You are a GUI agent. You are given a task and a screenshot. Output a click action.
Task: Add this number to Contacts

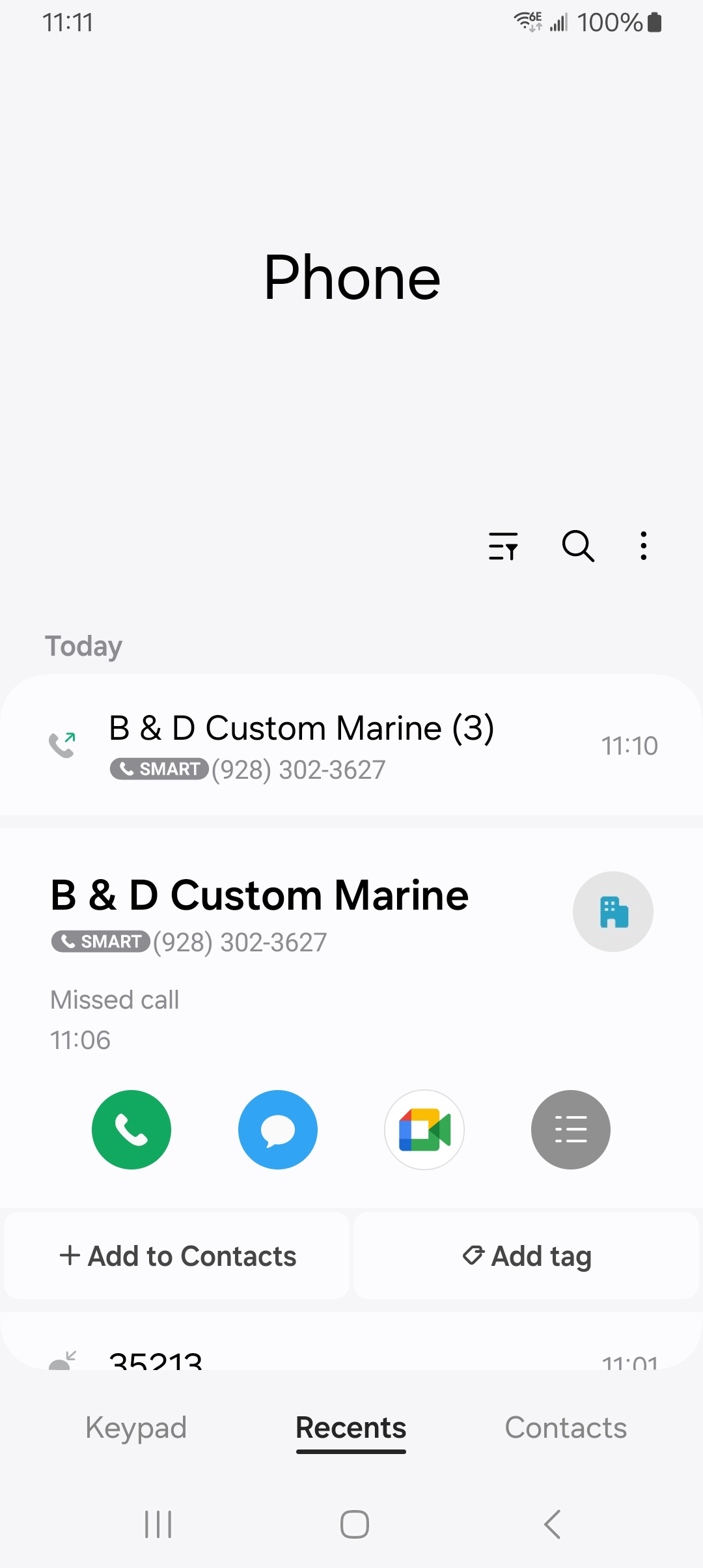click(x=177, y=1256)
